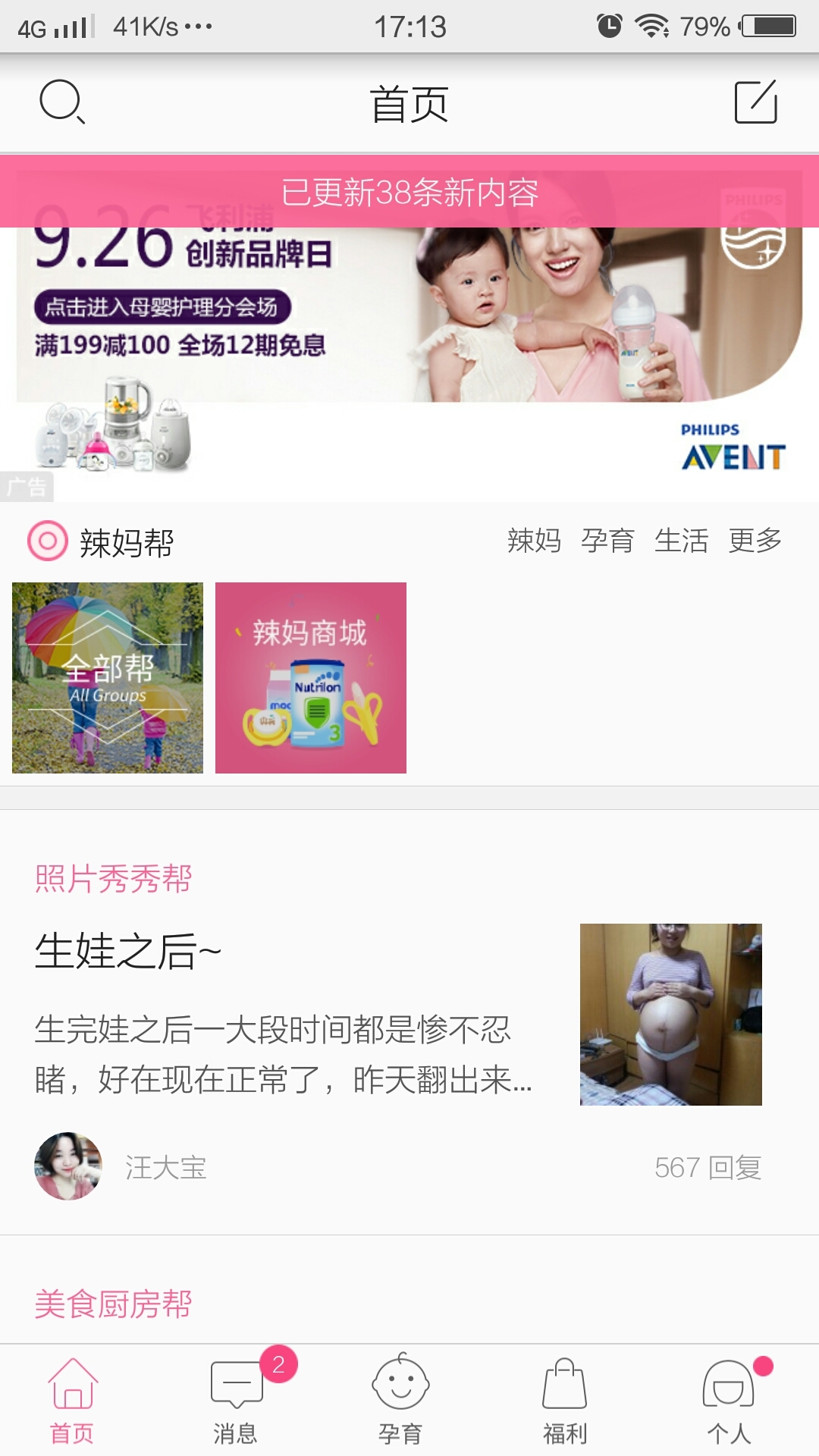Open 更多 for more groups
Image resolution: width=819 pixels, height=1456 pixels.
coord(755,541)
